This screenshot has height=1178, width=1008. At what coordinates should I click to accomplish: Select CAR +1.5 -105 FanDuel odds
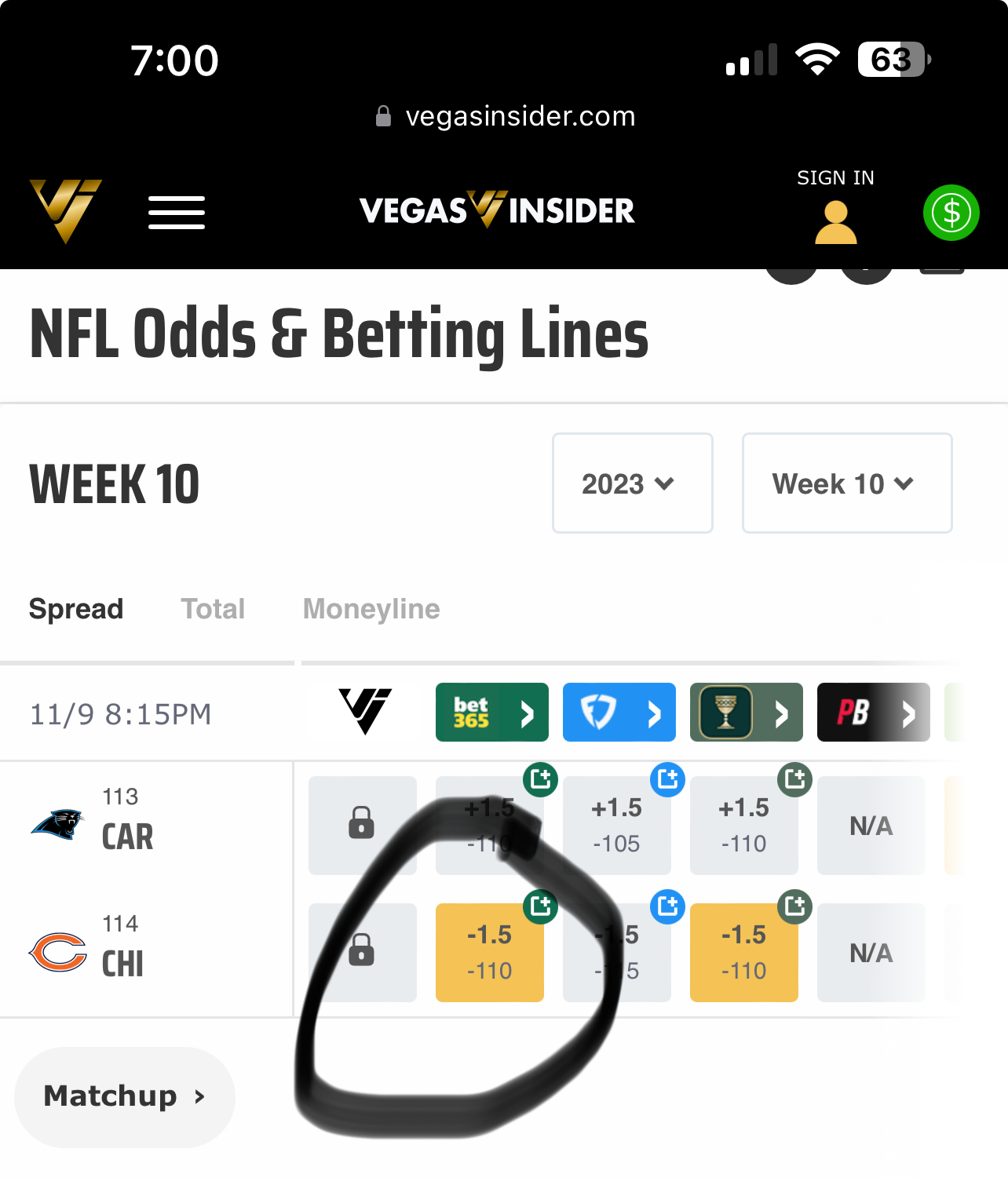pos(616,825)
